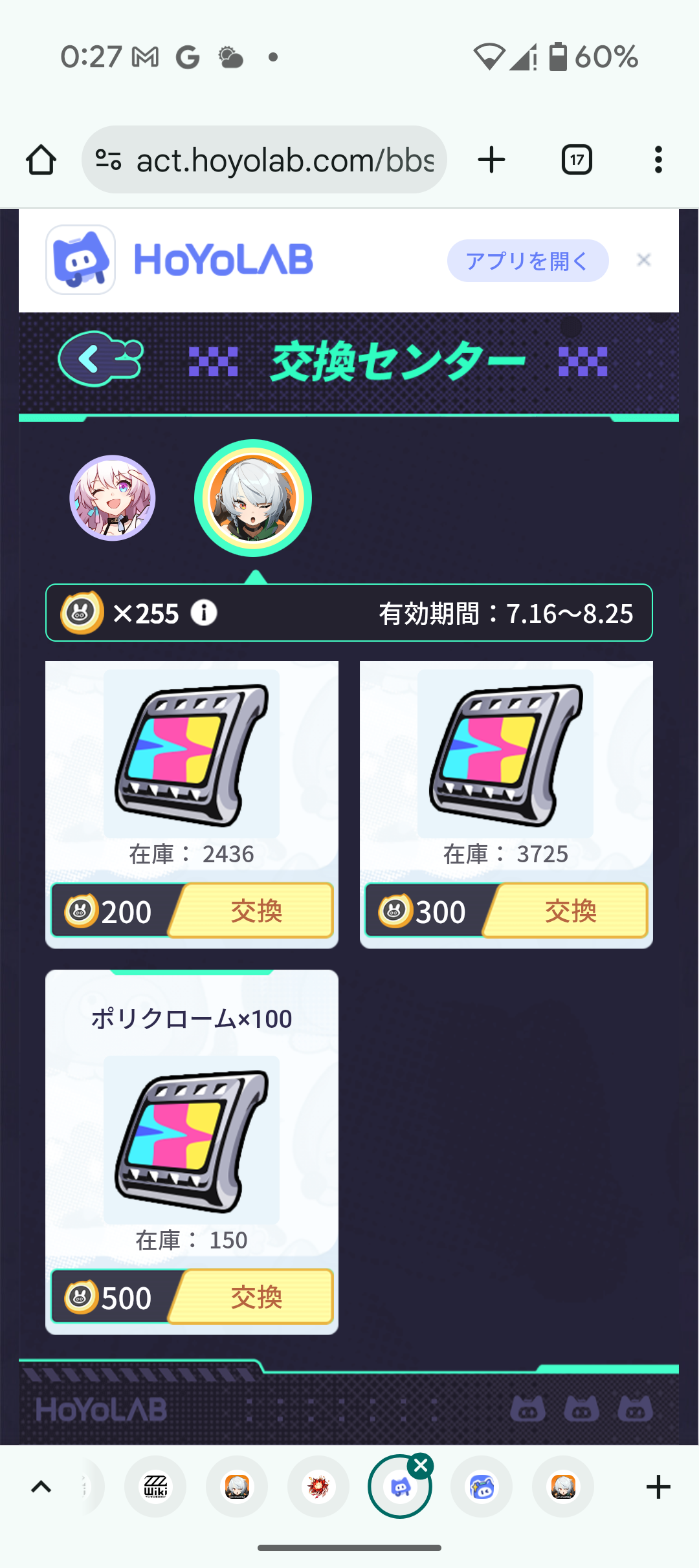
Task: Close the current tab in tab strip
Action: click(421, 1466)
